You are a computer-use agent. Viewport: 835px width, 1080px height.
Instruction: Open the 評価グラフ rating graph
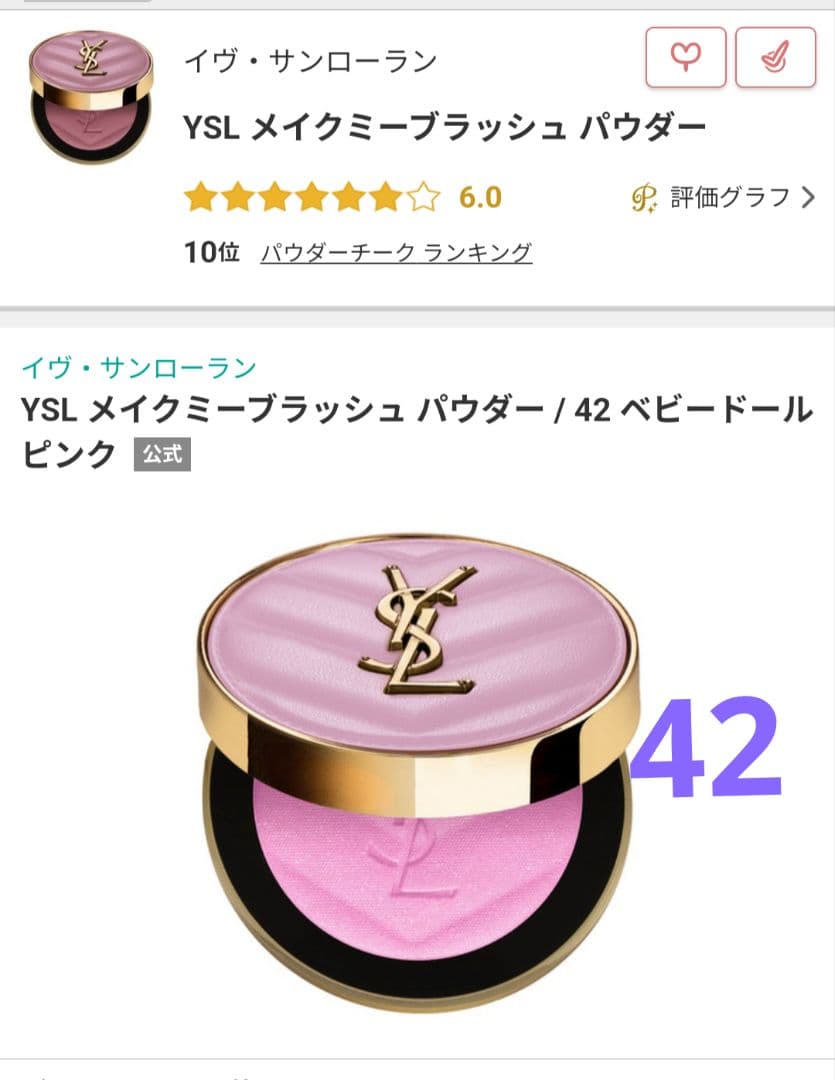click(724, 198)
